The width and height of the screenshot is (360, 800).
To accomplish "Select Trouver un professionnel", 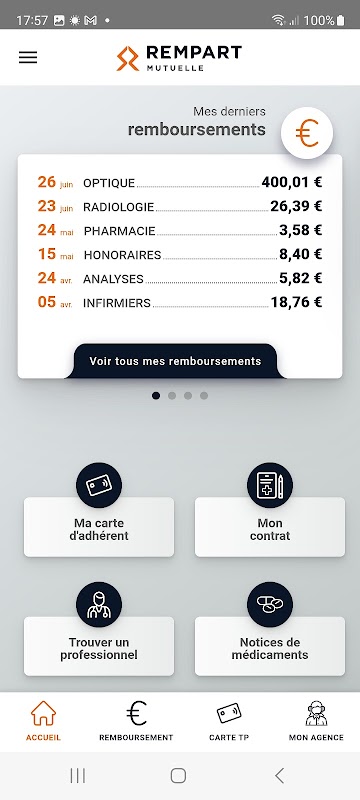I will pyautogui.click(x=99, y=646).
